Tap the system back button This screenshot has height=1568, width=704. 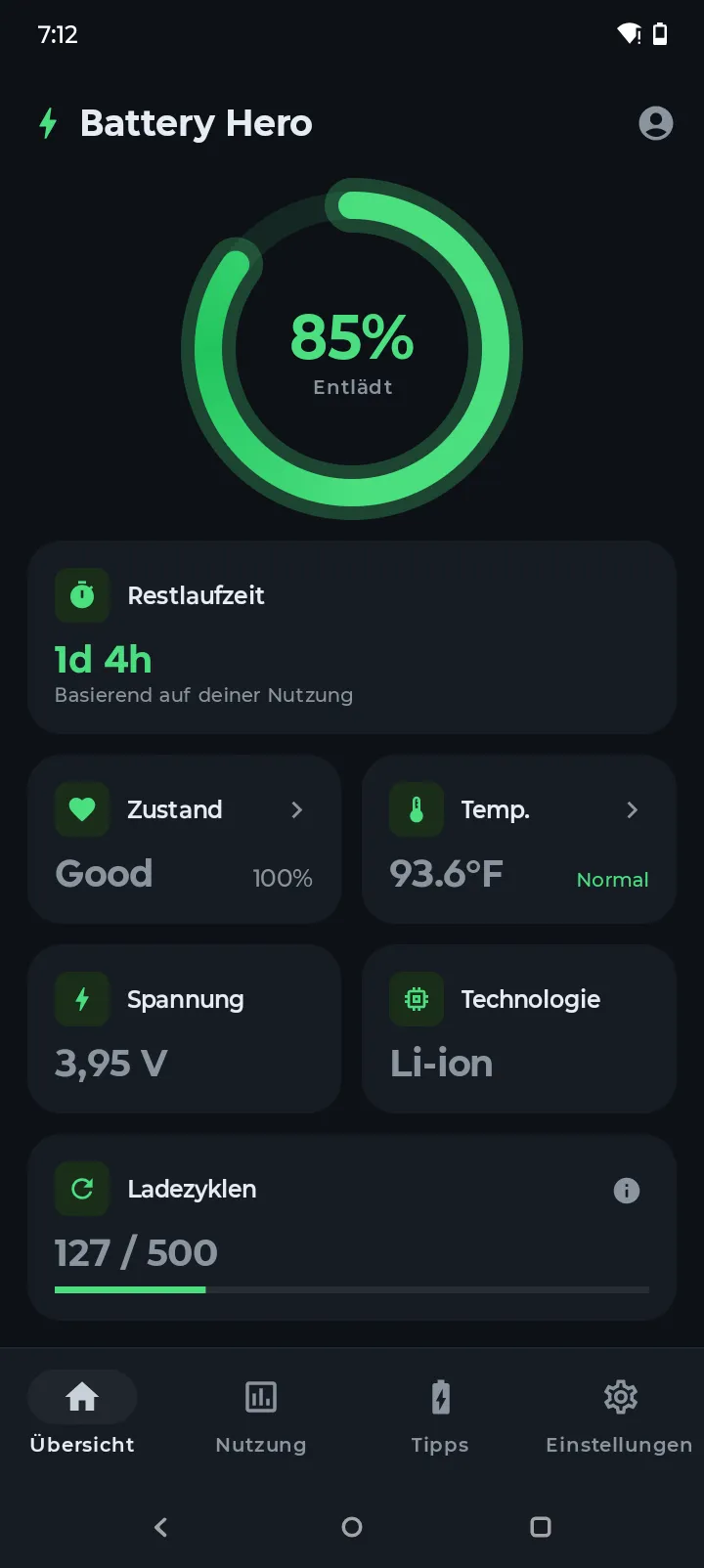coord(161,1527)
